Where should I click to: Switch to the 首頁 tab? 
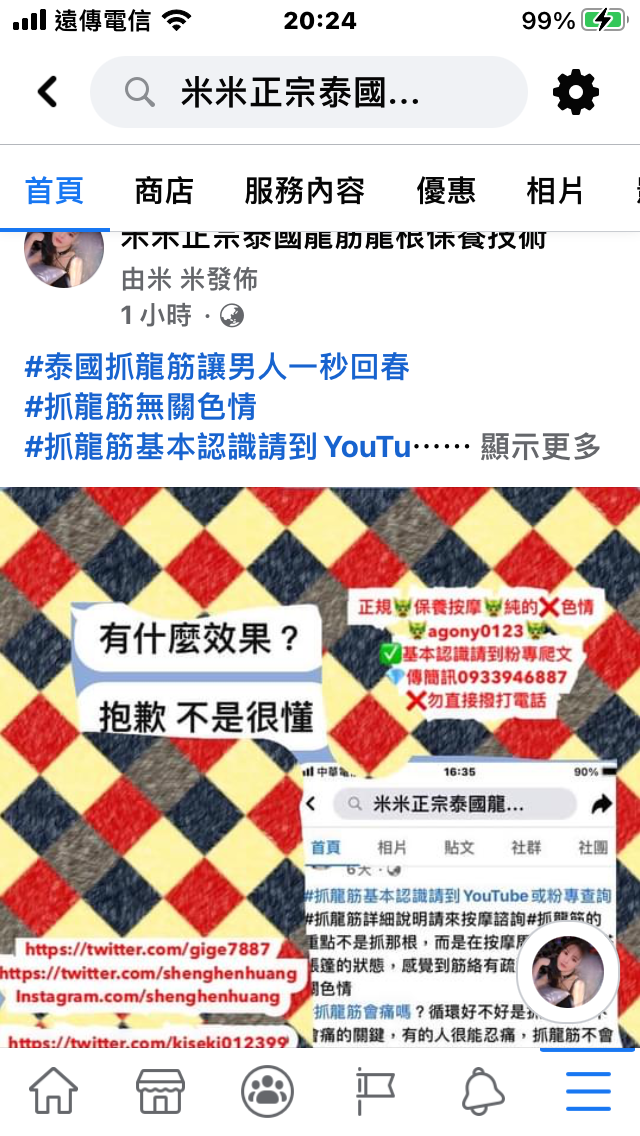click(54, 191)
